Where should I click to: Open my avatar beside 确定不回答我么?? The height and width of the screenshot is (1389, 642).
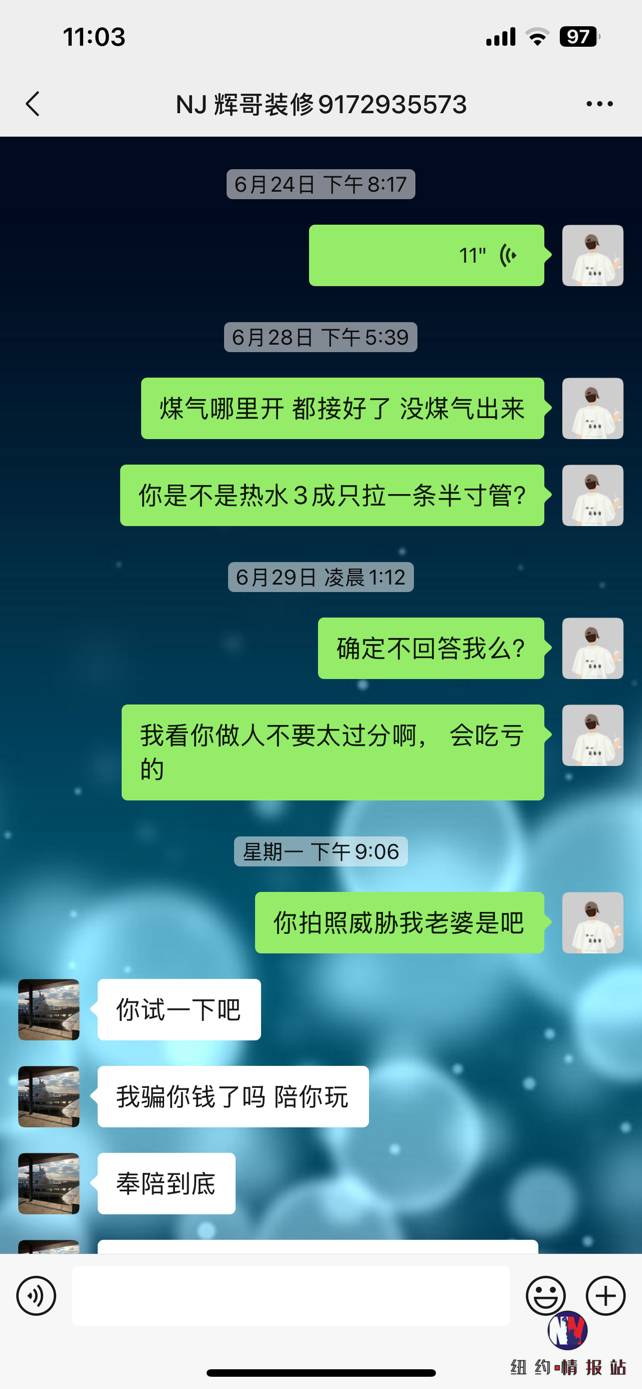(x=593, y=648)
